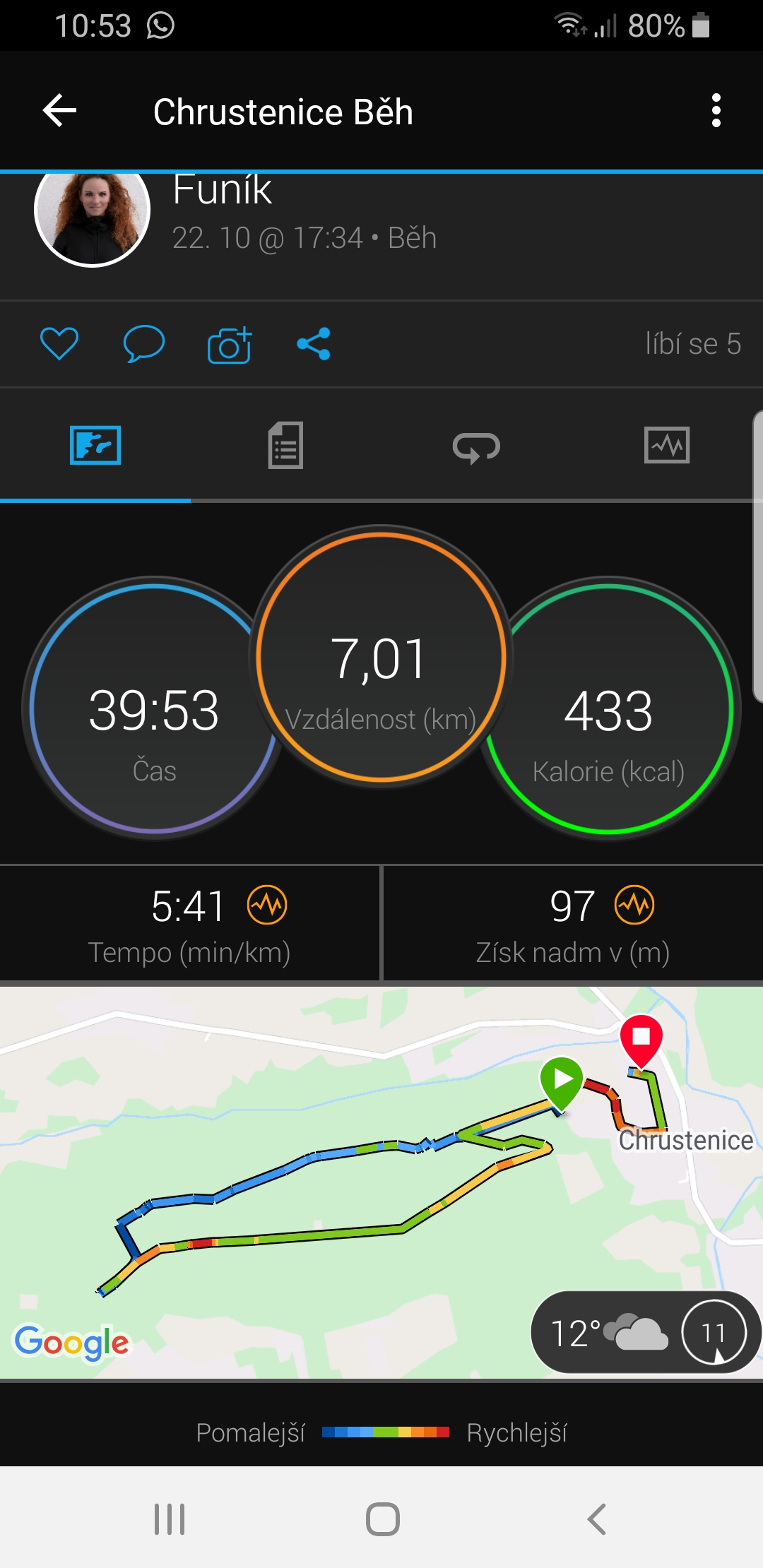View who liked via "líbí se 5"
The image size is (763, 1568).
pyautogui.click(x=693, y=344)
